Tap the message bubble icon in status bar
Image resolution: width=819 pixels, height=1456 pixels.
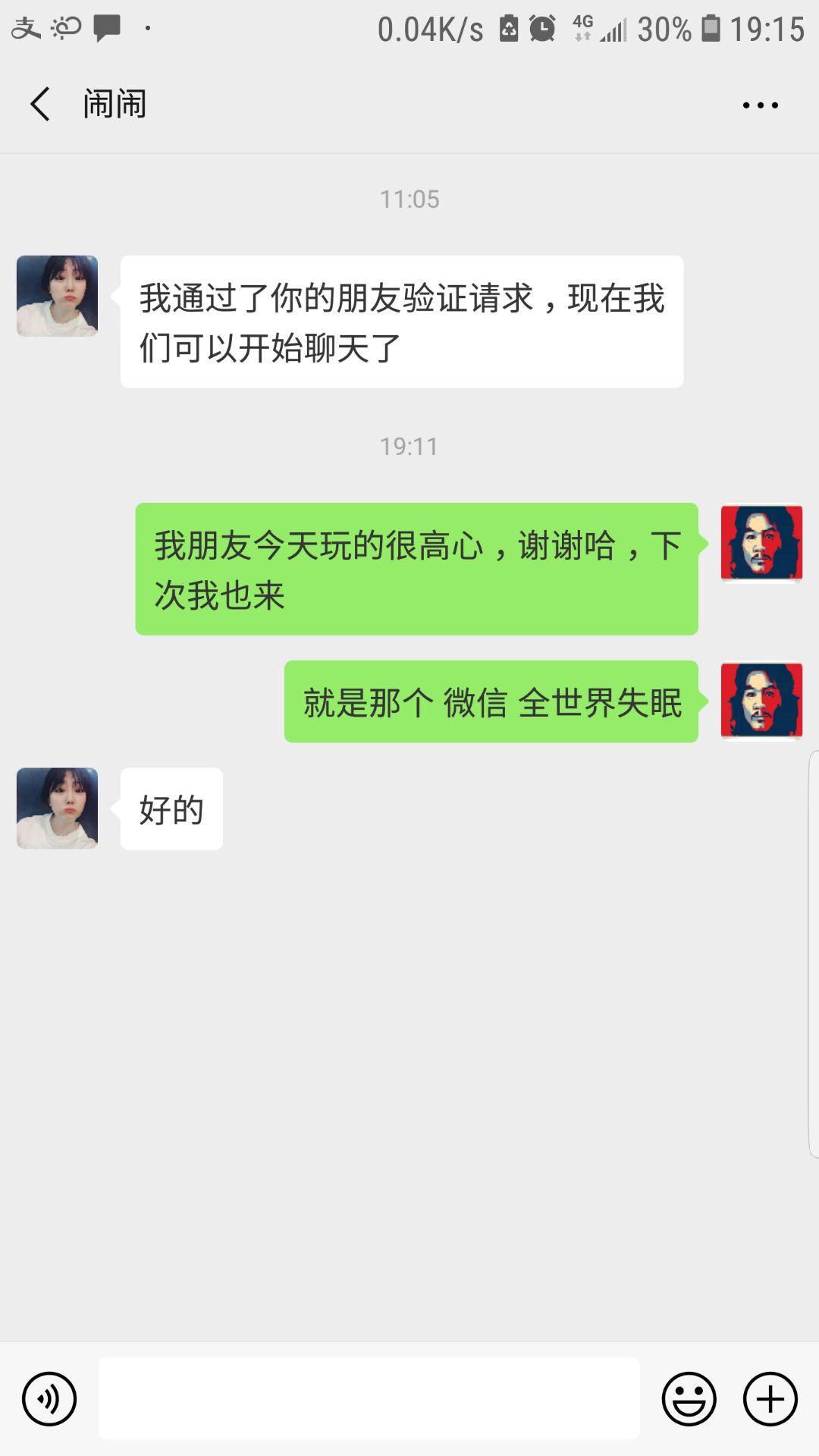pyautogui.click(x=106, y=29)
